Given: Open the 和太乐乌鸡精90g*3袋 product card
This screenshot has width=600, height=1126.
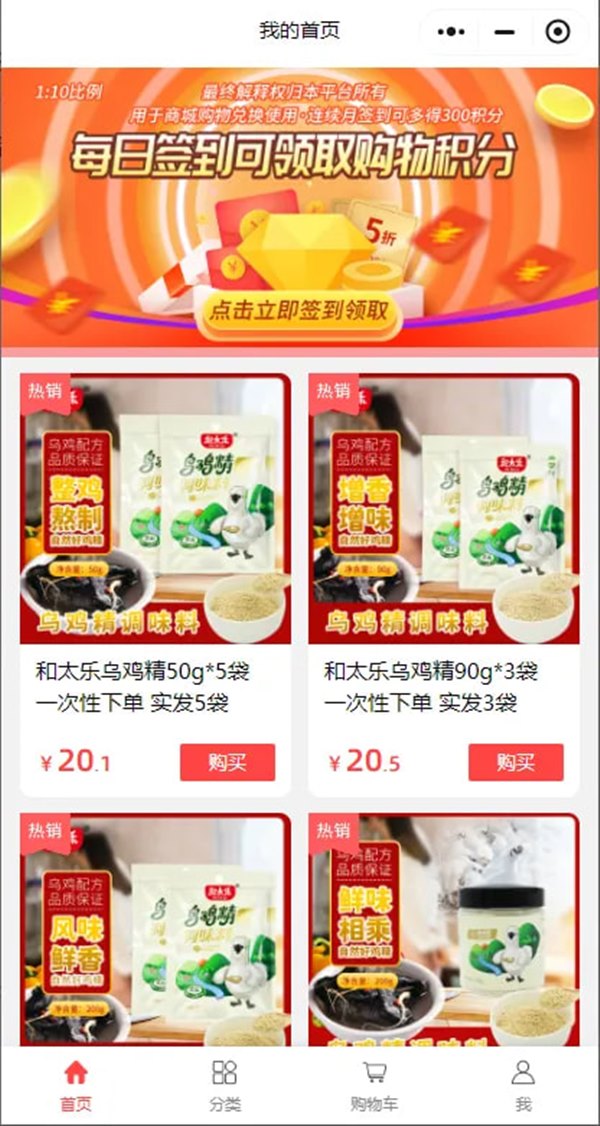Looking at the screenshot, I should (x=443, y=510).
